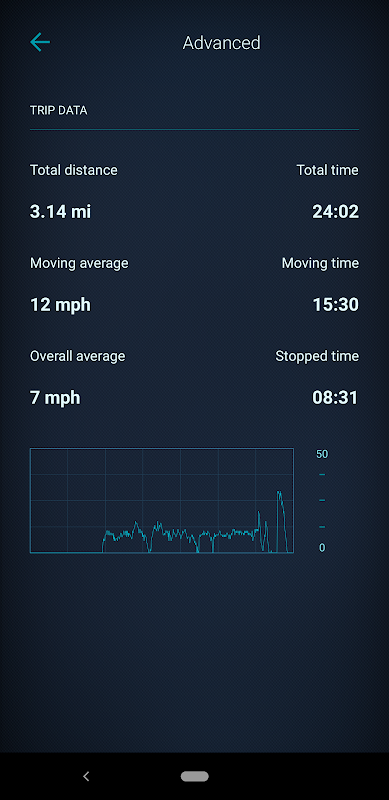389x800 pixels.
Task: Go back from the Advanced screen
Action: click(x=40, y=42)
